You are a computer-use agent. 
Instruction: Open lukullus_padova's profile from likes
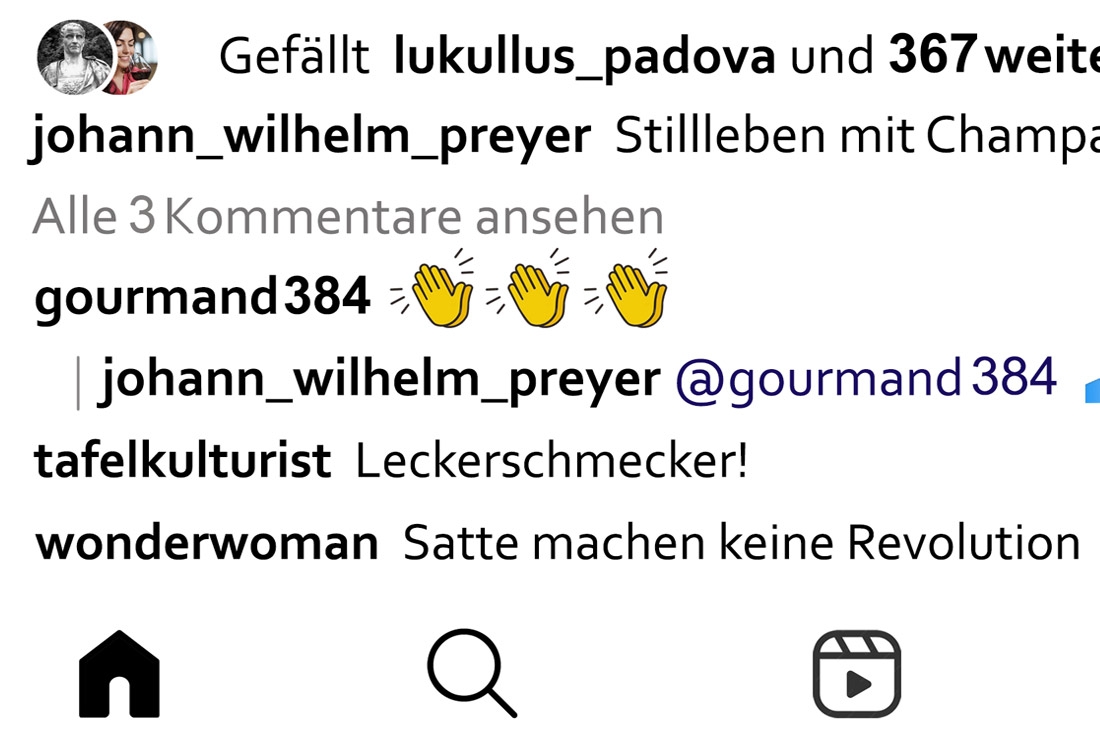point(585,57)
